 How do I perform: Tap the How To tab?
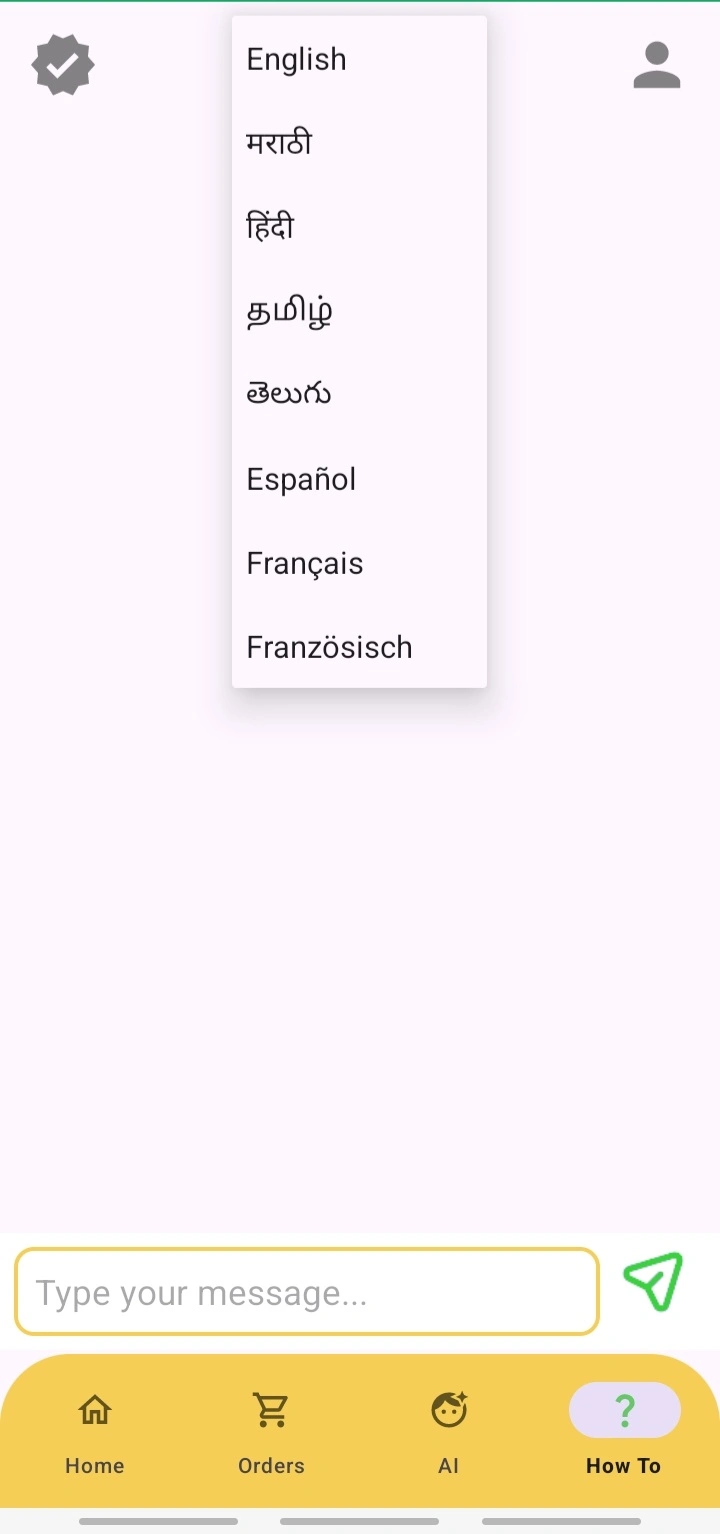point(624,1430)
